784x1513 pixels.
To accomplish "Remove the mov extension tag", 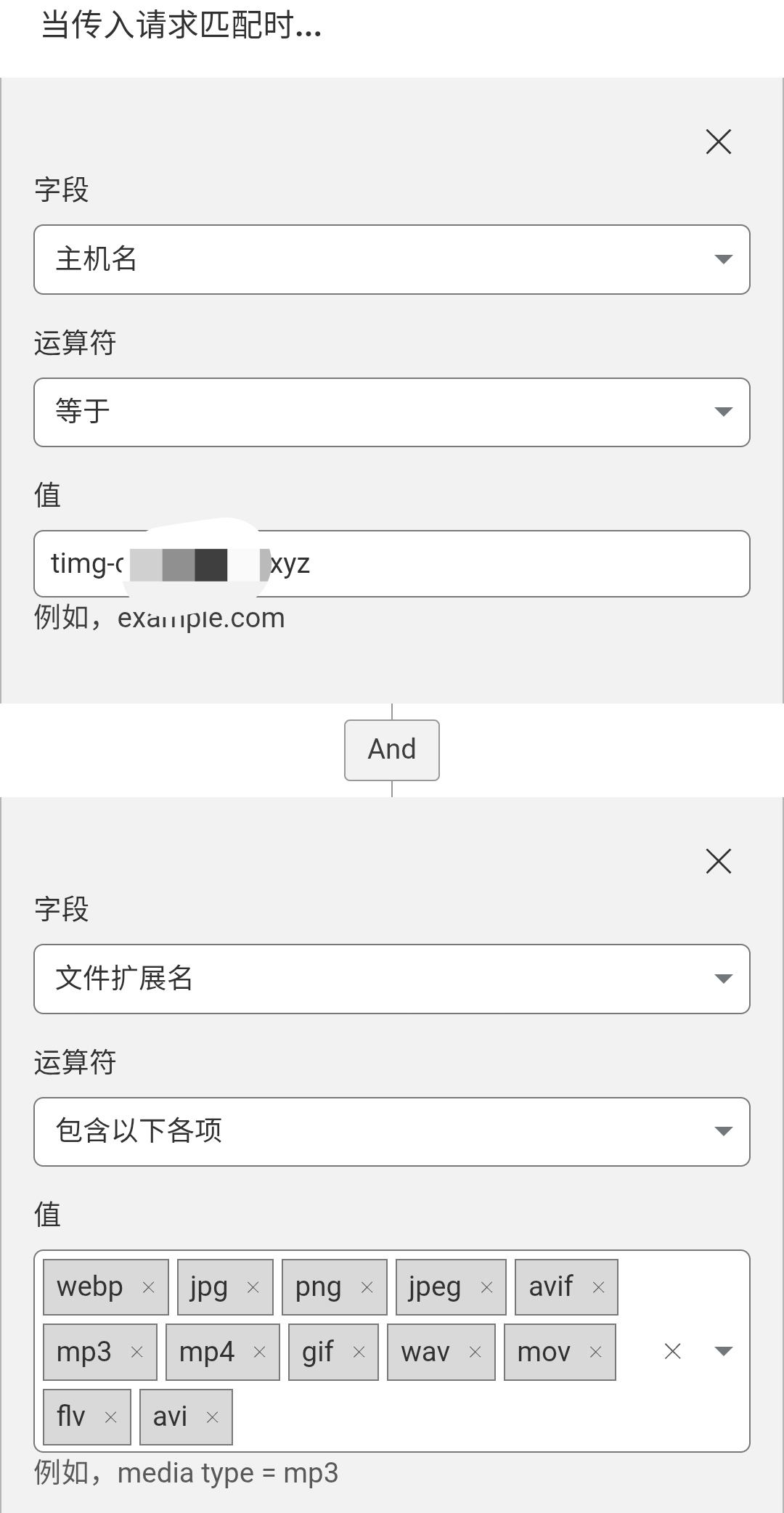I will (x=596, y=1352).
